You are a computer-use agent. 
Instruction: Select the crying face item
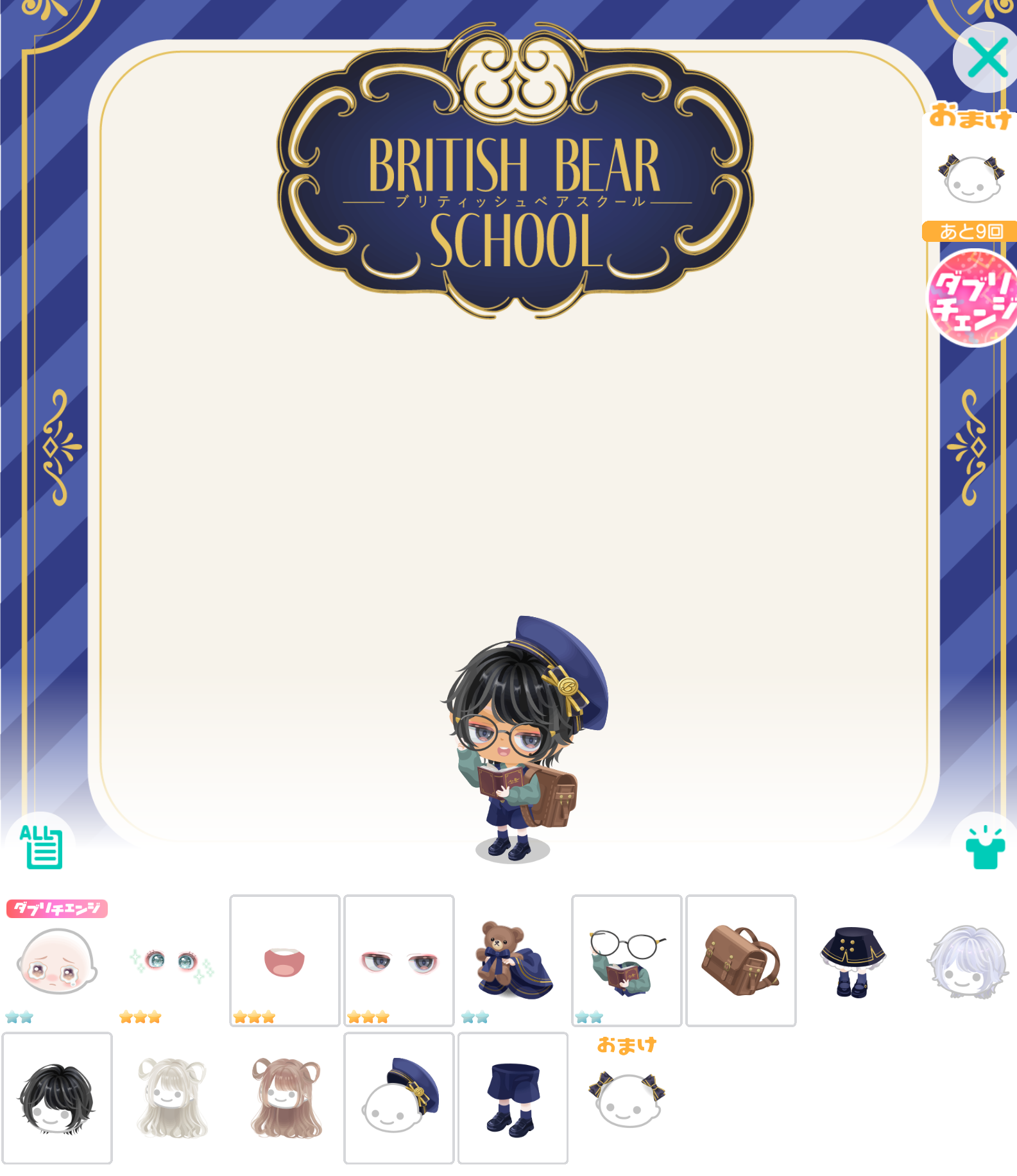click(x=57, y=962)
